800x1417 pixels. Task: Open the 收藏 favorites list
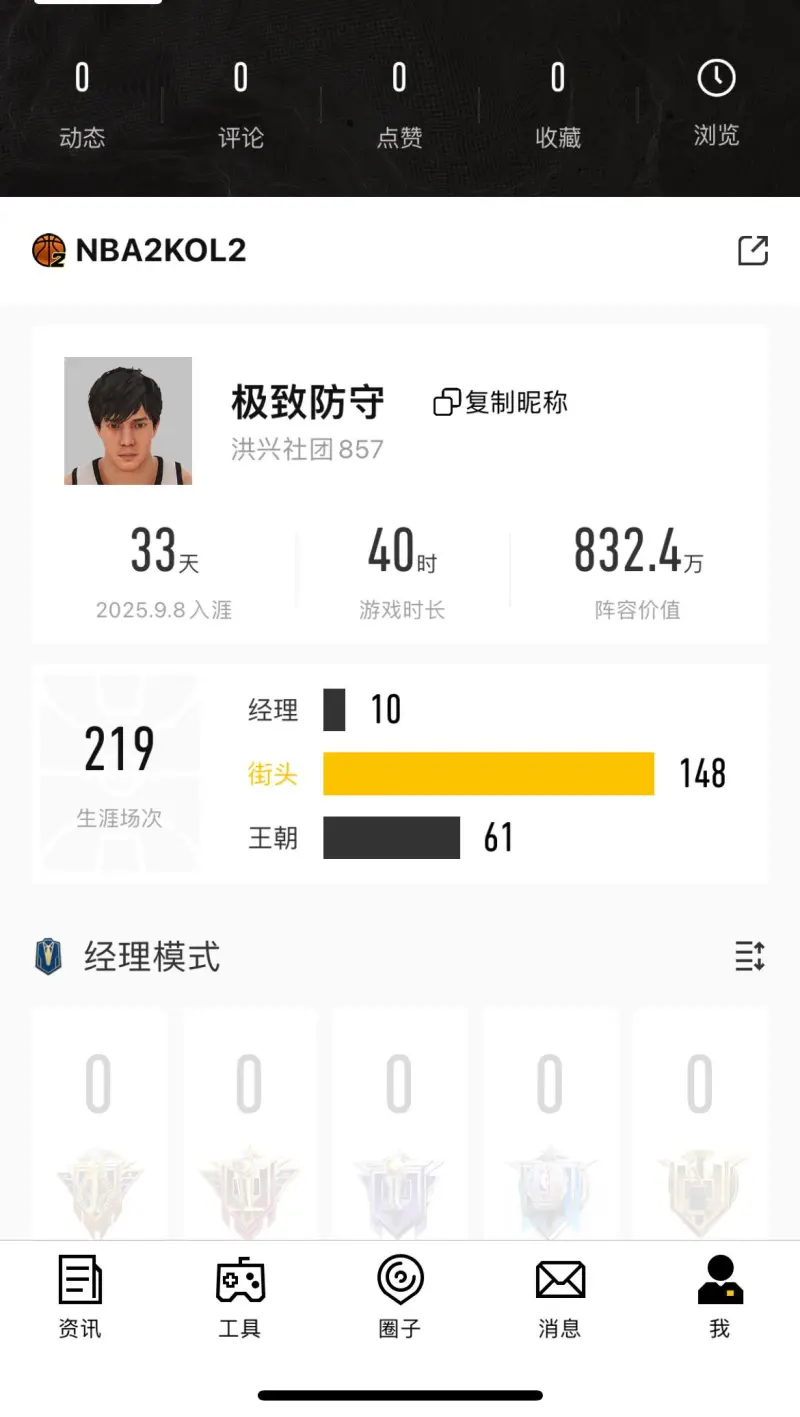[558, 105]
